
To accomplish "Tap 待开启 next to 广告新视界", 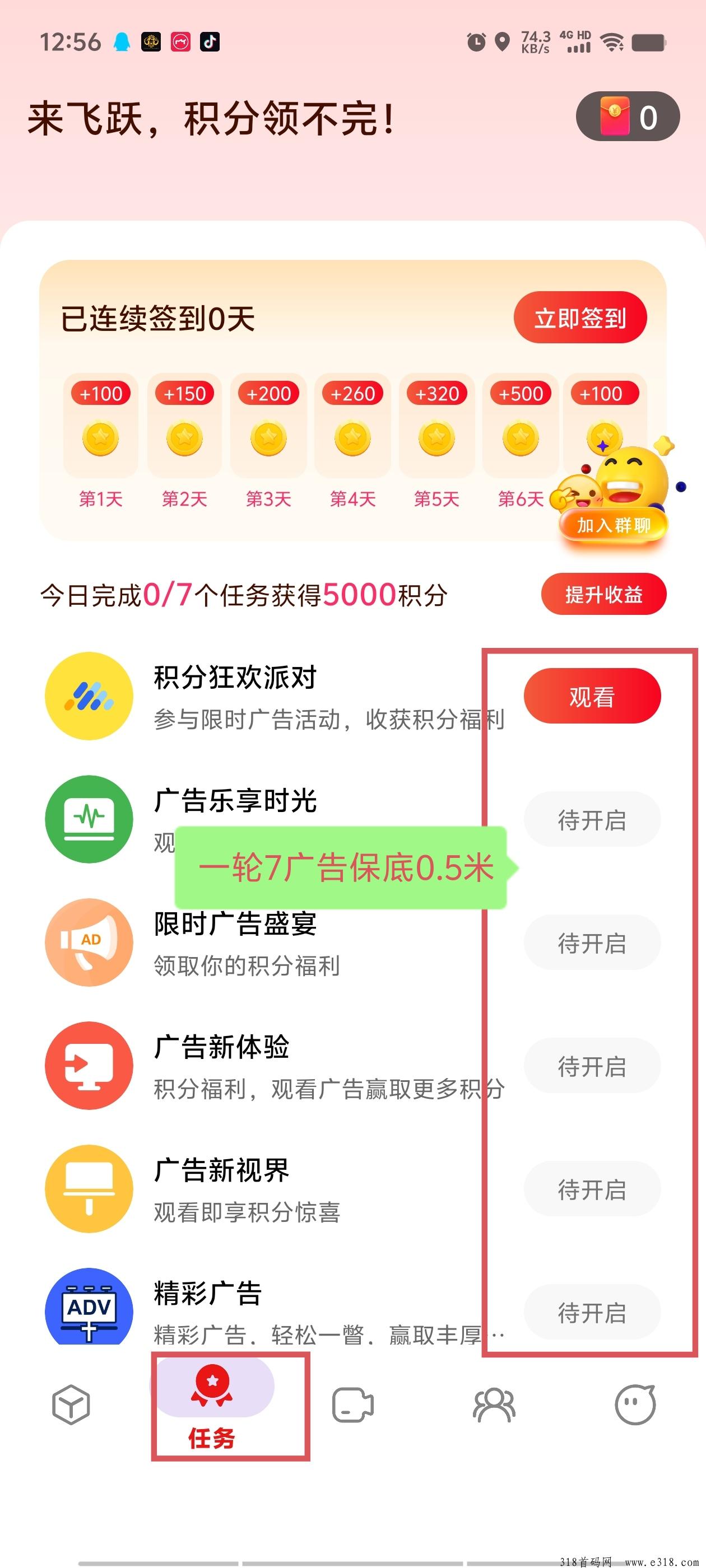I will pyautogui.click(x=592, y=1189).
